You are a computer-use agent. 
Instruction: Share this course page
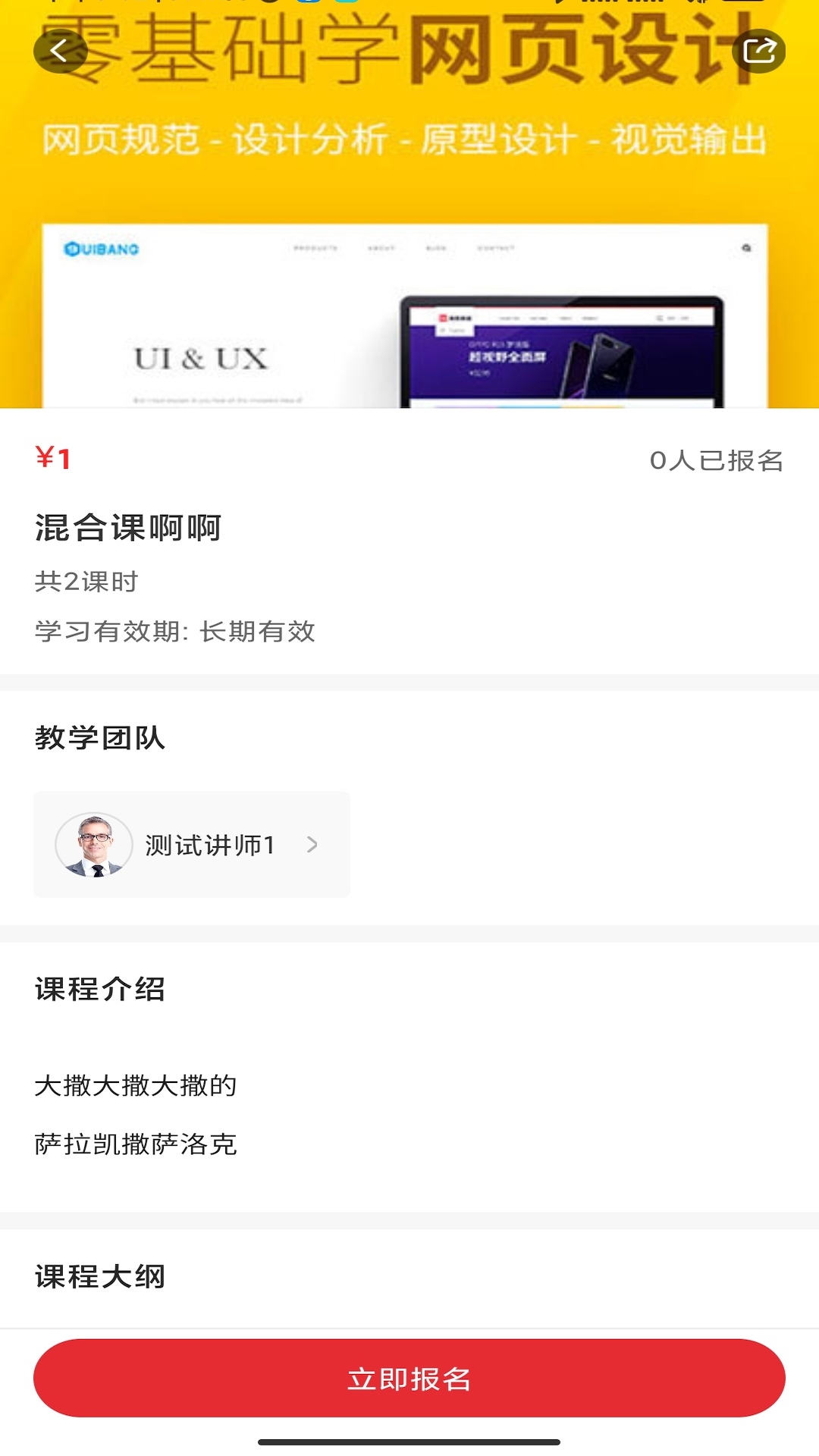click(x=758, y=51)
